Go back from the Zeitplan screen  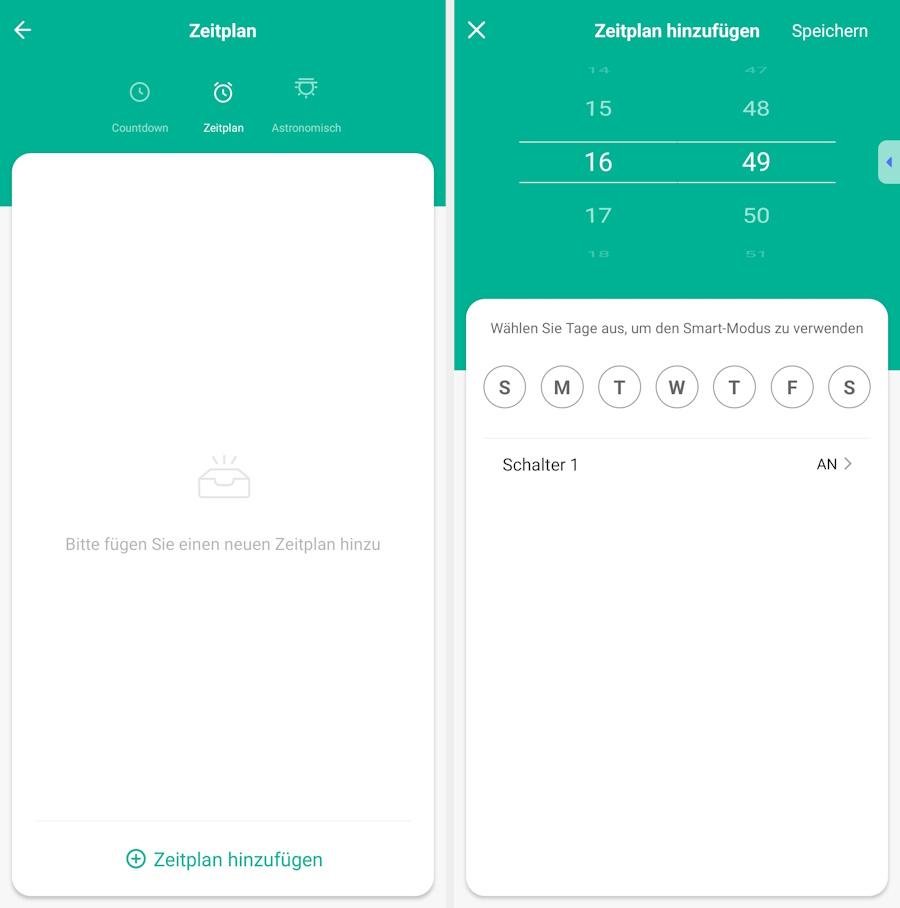[23, 30]
